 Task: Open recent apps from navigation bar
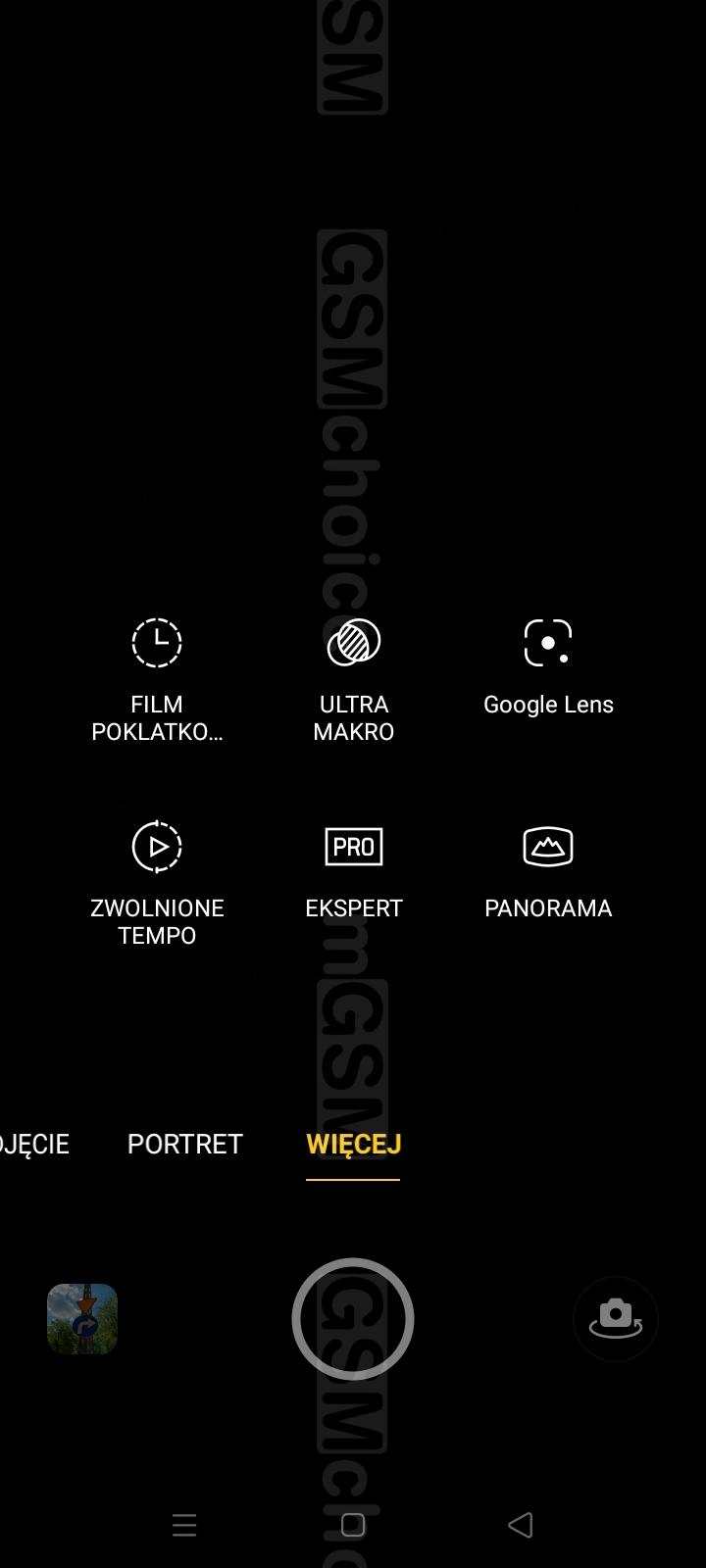[184, 1525]
